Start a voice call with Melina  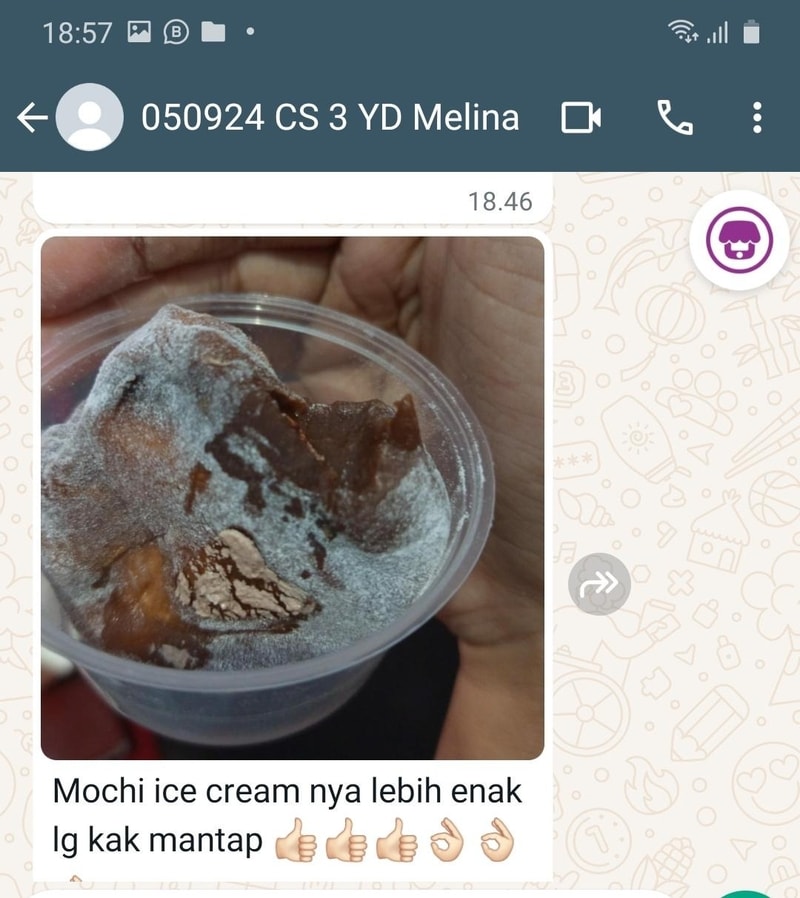675,118
